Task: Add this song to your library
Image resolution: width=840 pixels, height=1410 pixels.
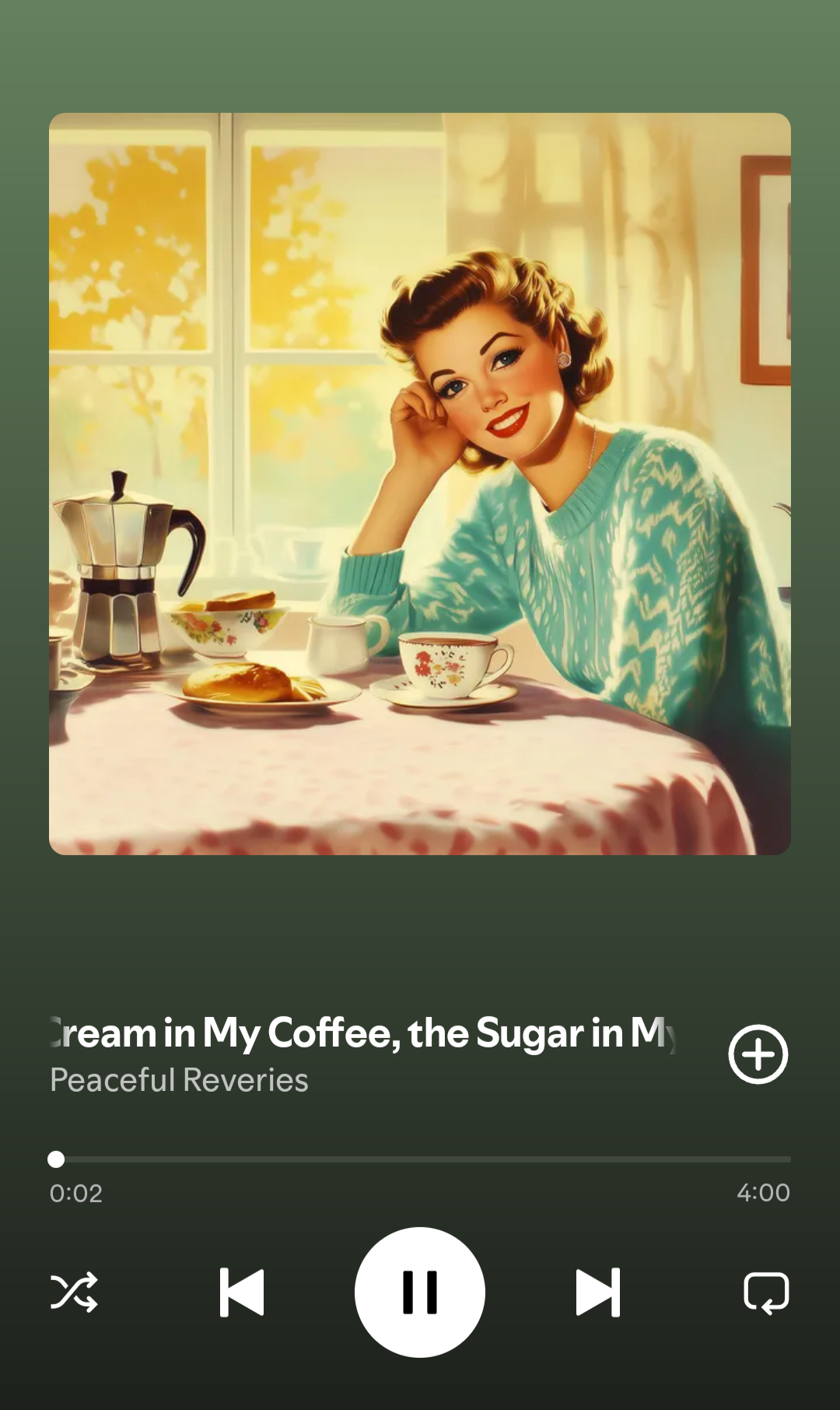Action: [758, 1054]
